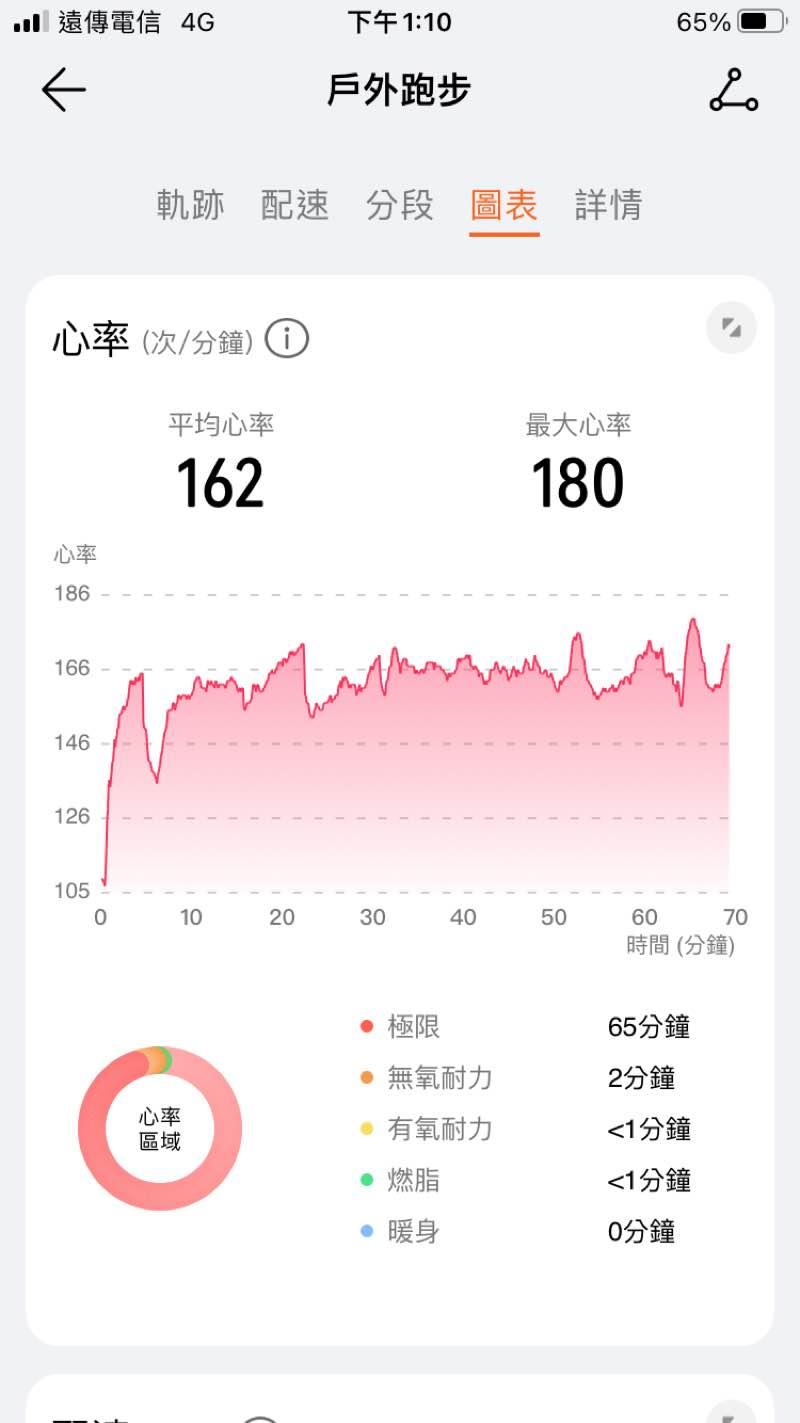Select the 圖表 tab
The height and width of the screenshot is (1423, 800).
tap(504, 205)
